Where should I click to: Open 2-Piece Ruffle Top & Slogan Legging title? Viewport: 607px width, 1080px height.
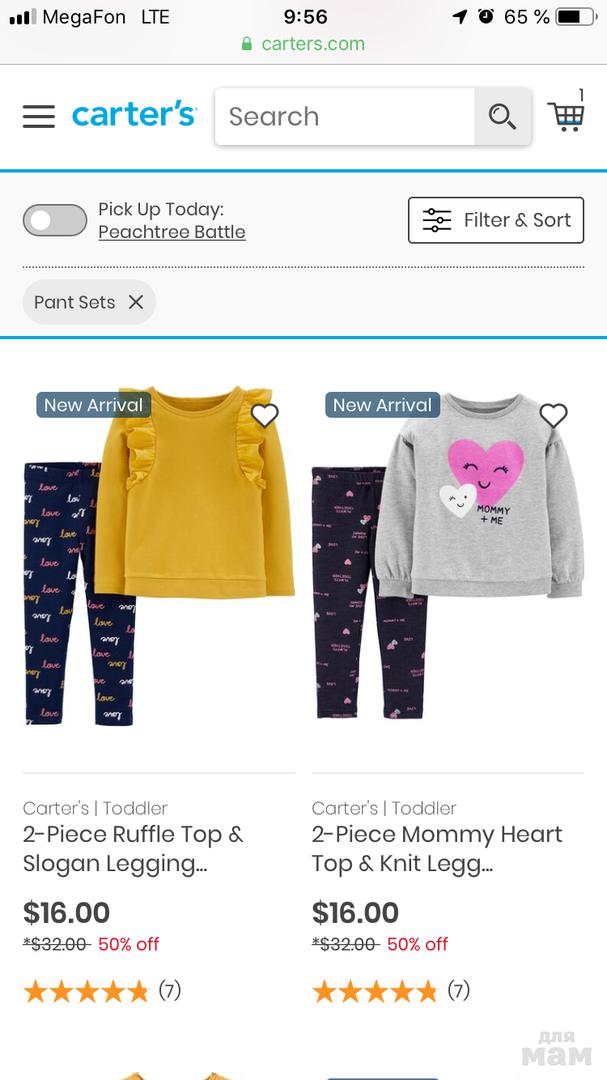[x=133, y=849]
